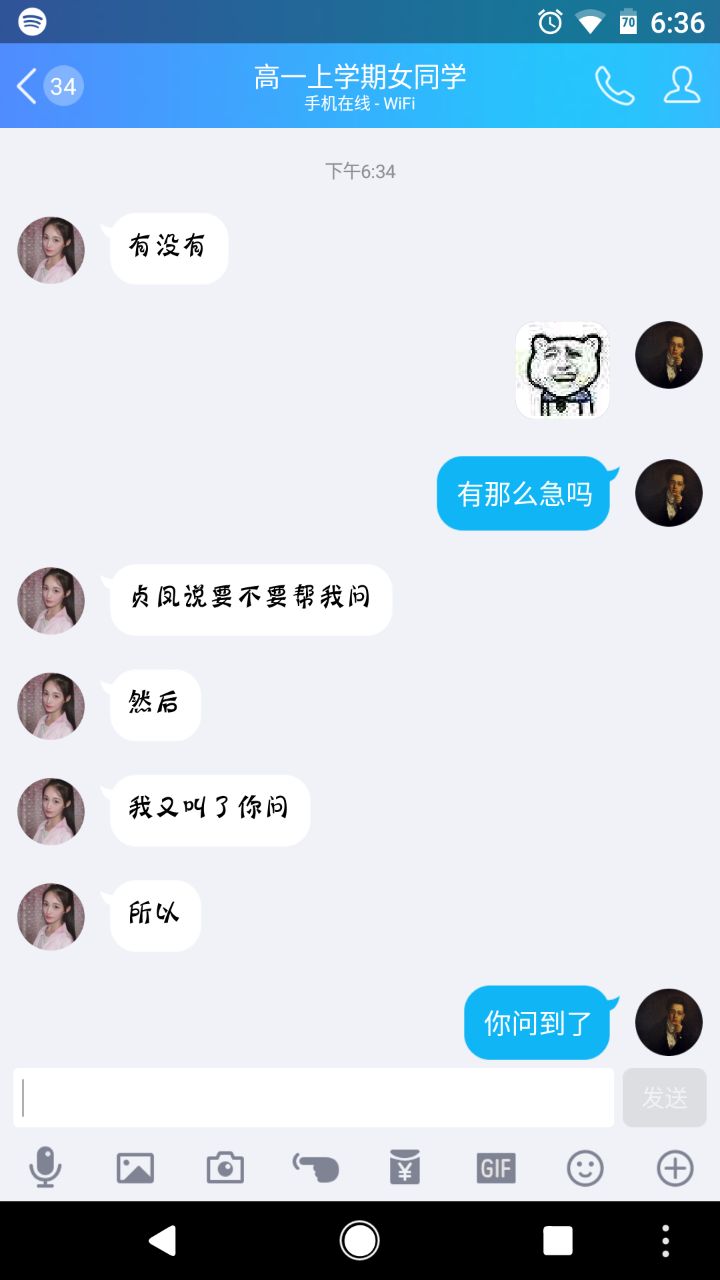The height and width of the screenshot is (1280, 720).
Task: Send a poke with the pointing-hand icon
Action: pos(315,1167)
